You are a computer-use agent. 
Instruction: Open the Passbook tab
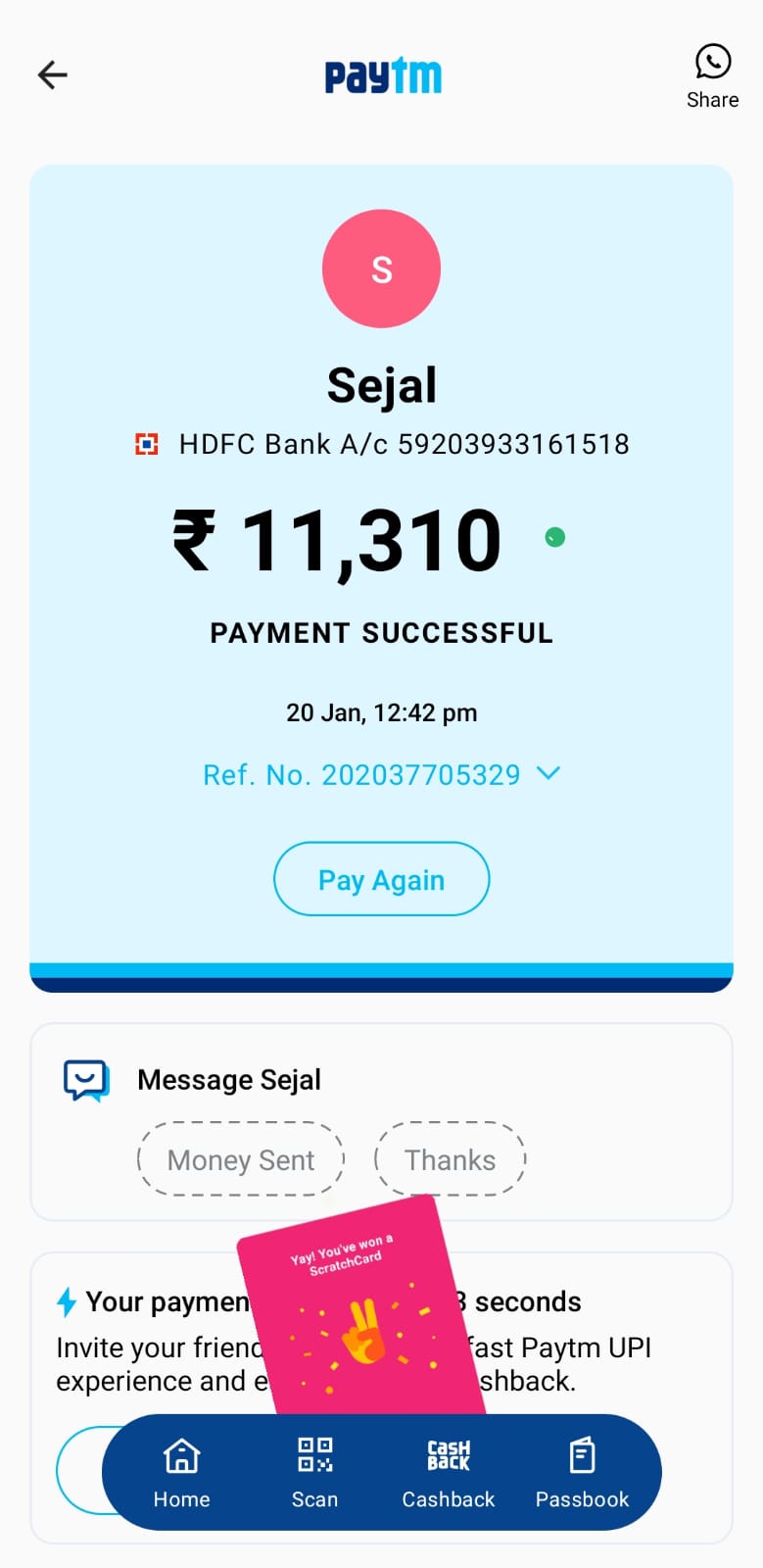click(x=582, y=1472)
